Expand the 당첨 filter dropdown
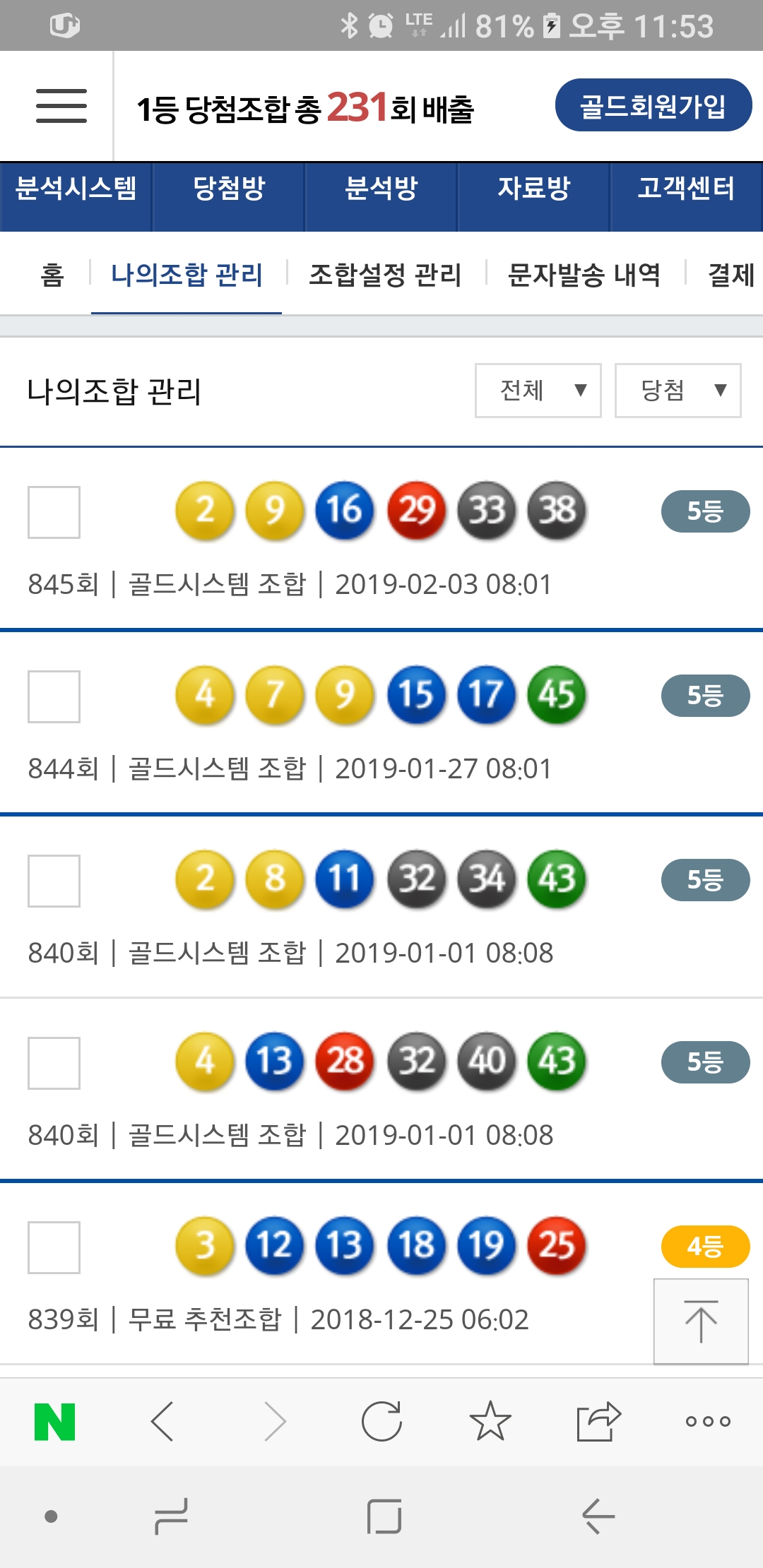The height and width of the screenshot is (1568, 763). tap(678, 391)
